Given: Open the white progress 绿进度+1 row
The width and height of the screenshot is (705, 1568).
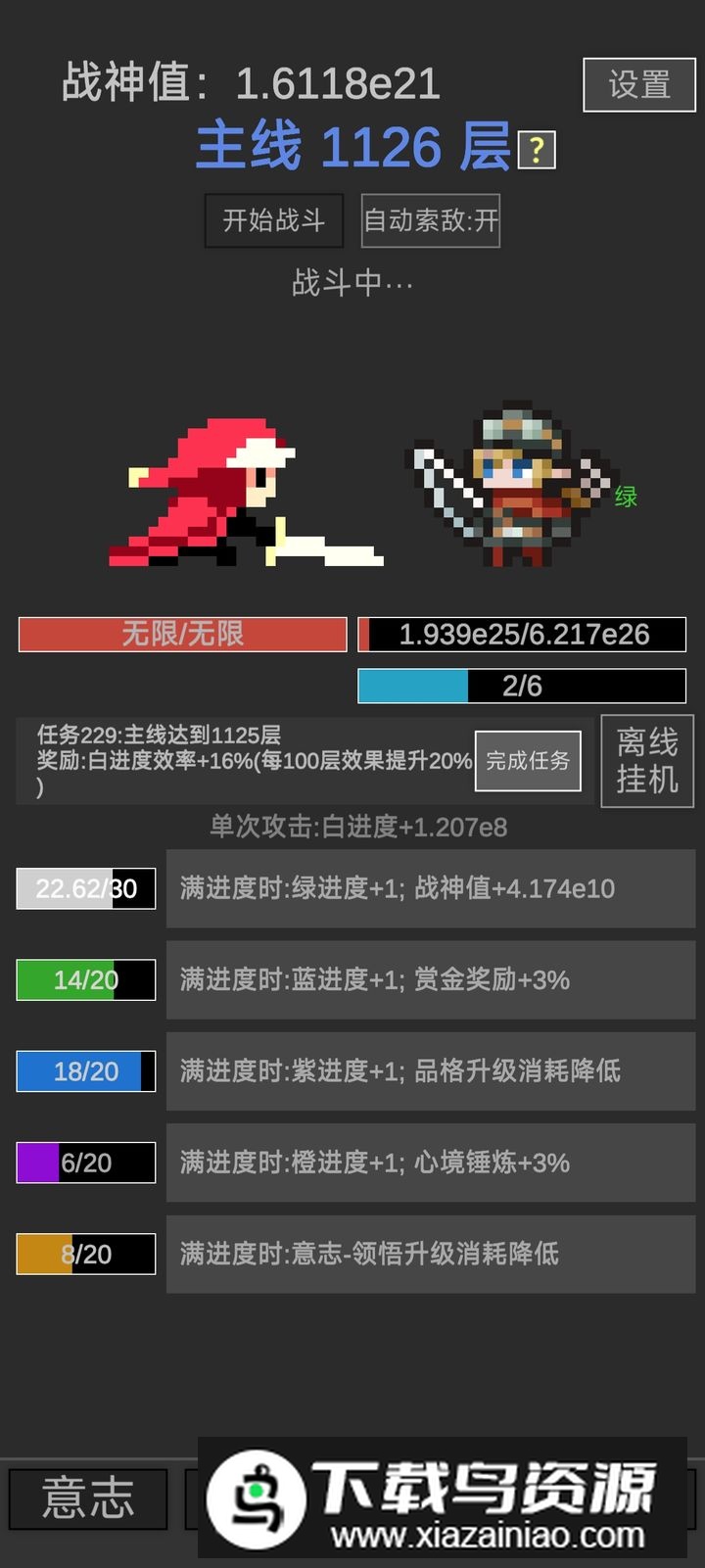Looking at the screenshot, I should pos(431,888).
